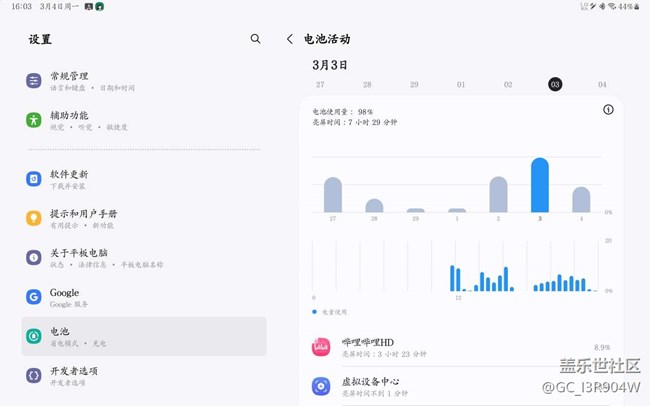Viewport: 650px width, 406px height.
Task: Select date 04 in the date strip
Action: [x=602, y=85]
